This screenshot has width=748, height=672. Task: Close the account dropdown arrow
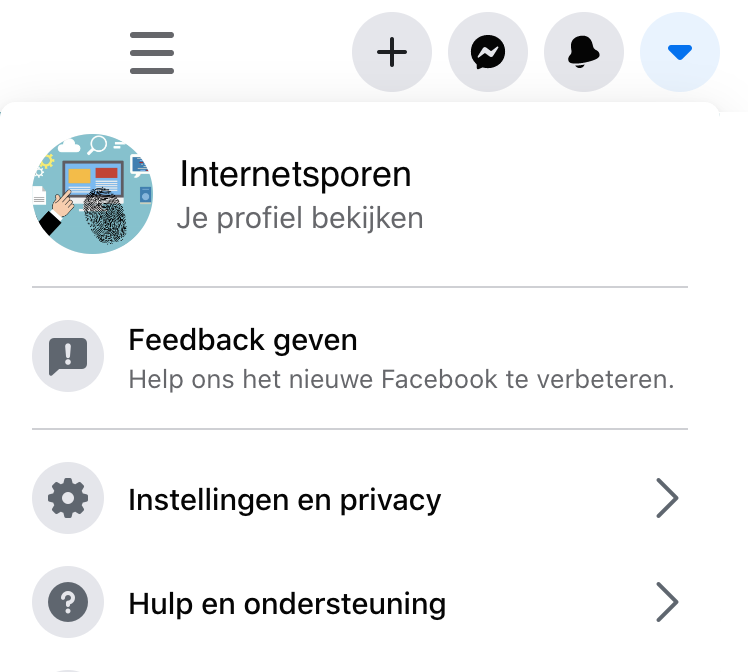[x=680, y=53]
